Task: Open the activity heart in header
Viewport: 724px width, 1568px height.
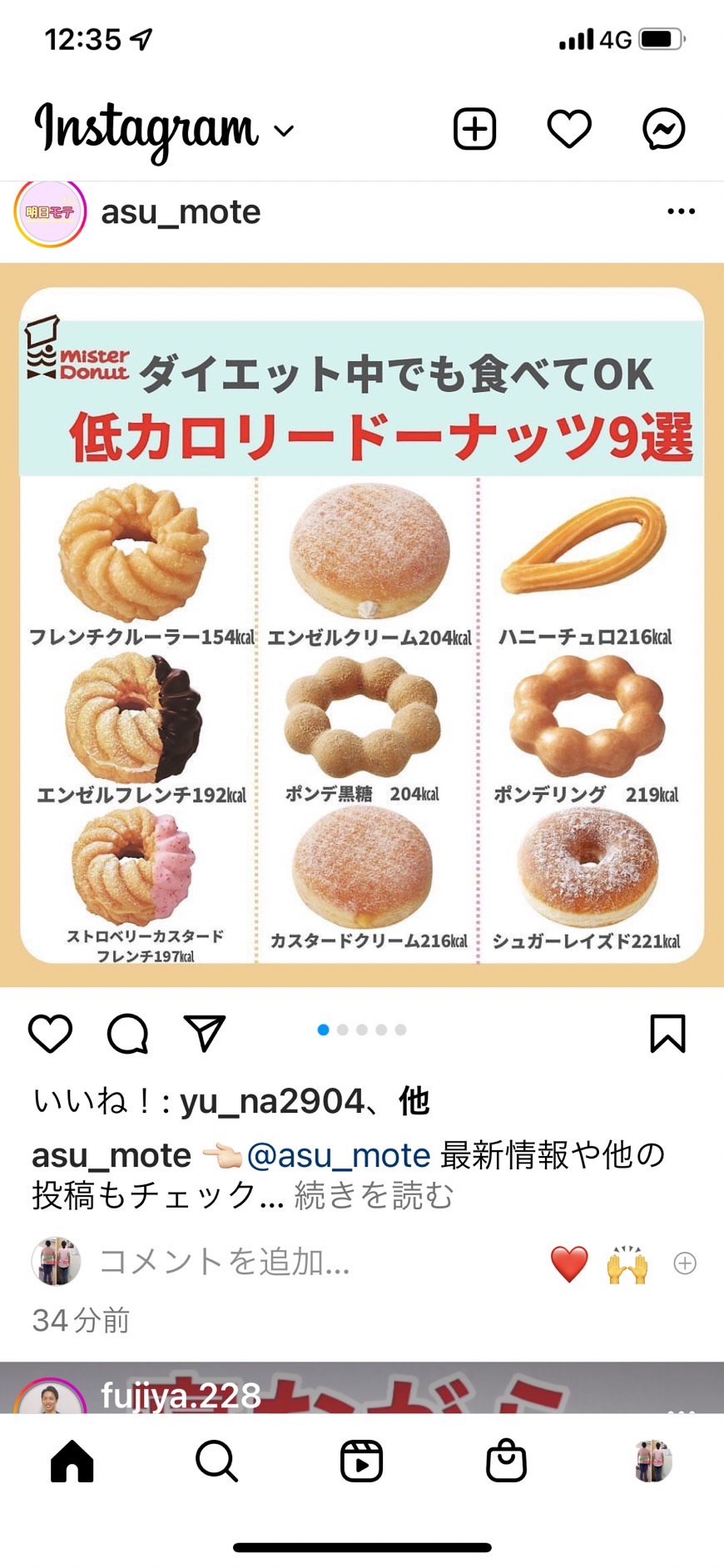Action: [x=569, y=129]
